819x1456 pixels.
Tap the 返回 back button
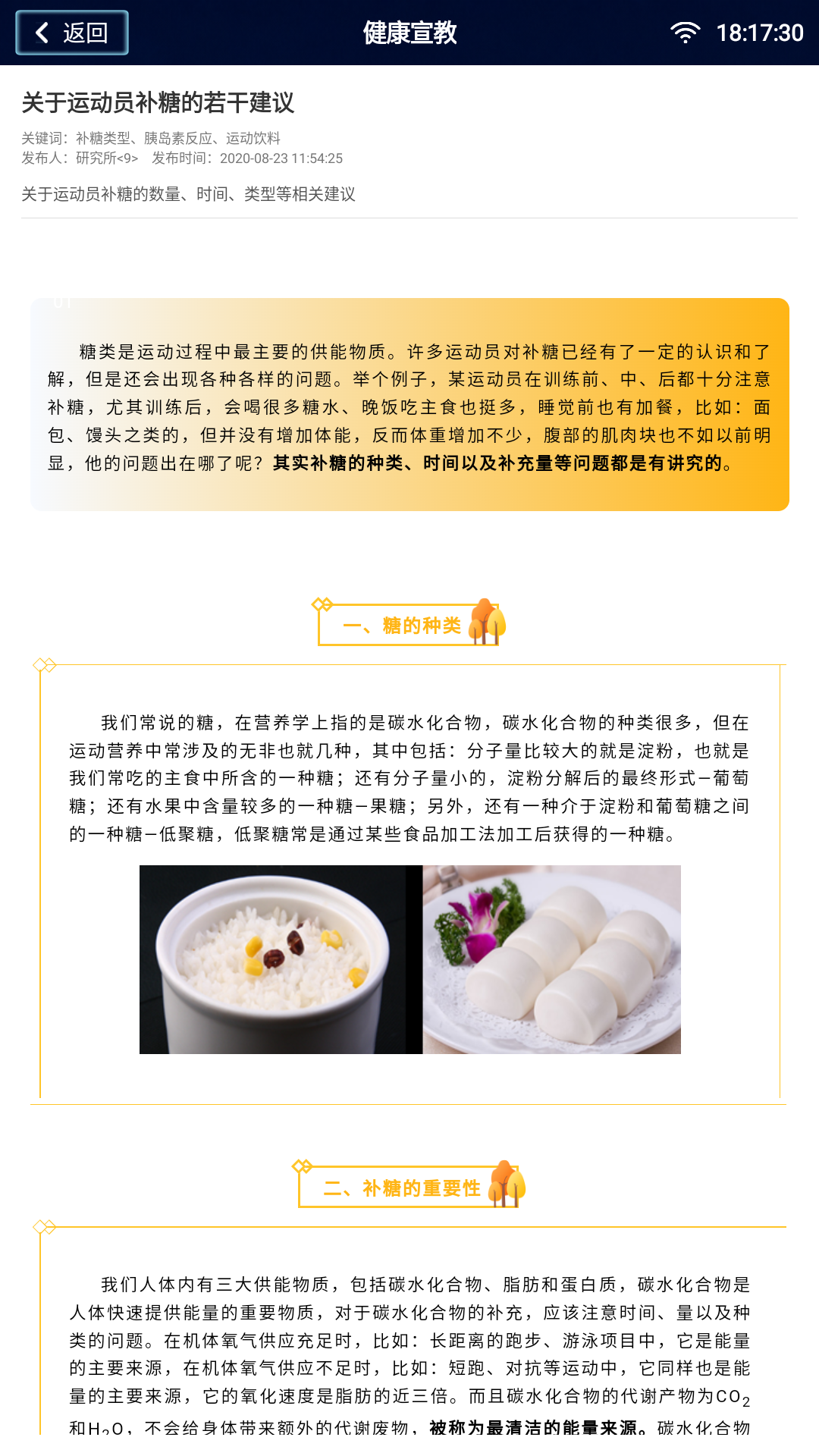72,33
